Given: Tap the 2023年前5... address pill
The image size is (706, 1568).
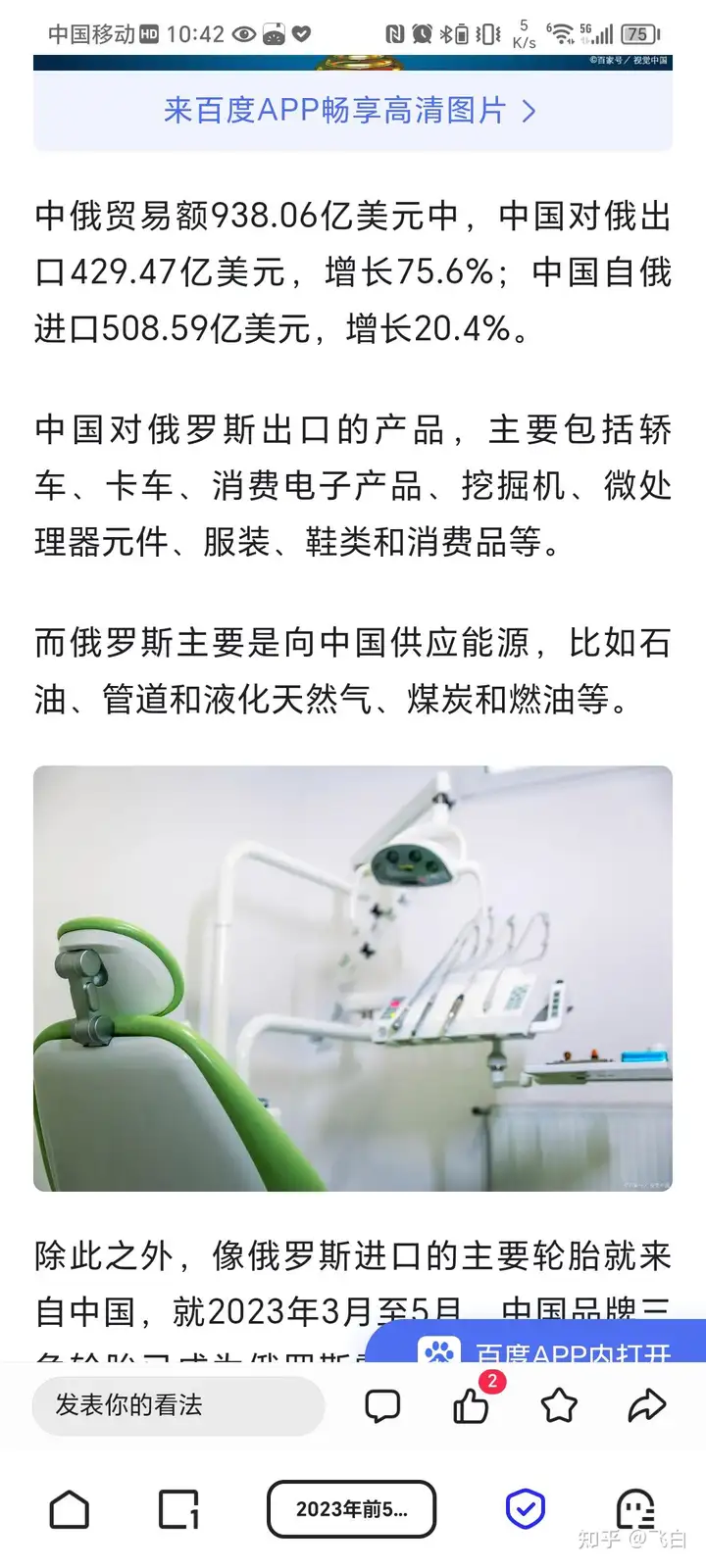Looking at the screenshot, I should pyautogui.click(x=351, y=1509).
